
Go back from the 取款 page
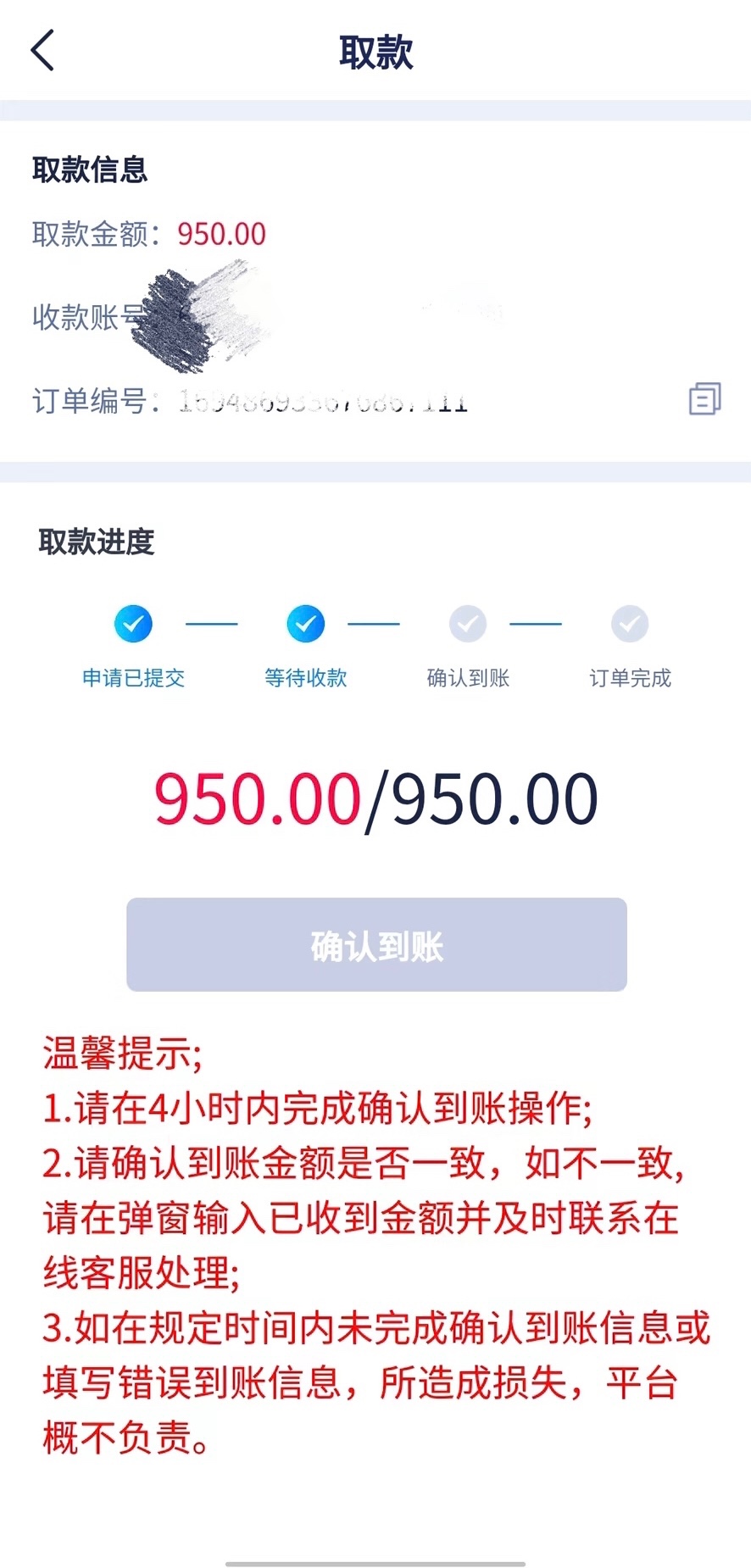(x=42, y=51)
